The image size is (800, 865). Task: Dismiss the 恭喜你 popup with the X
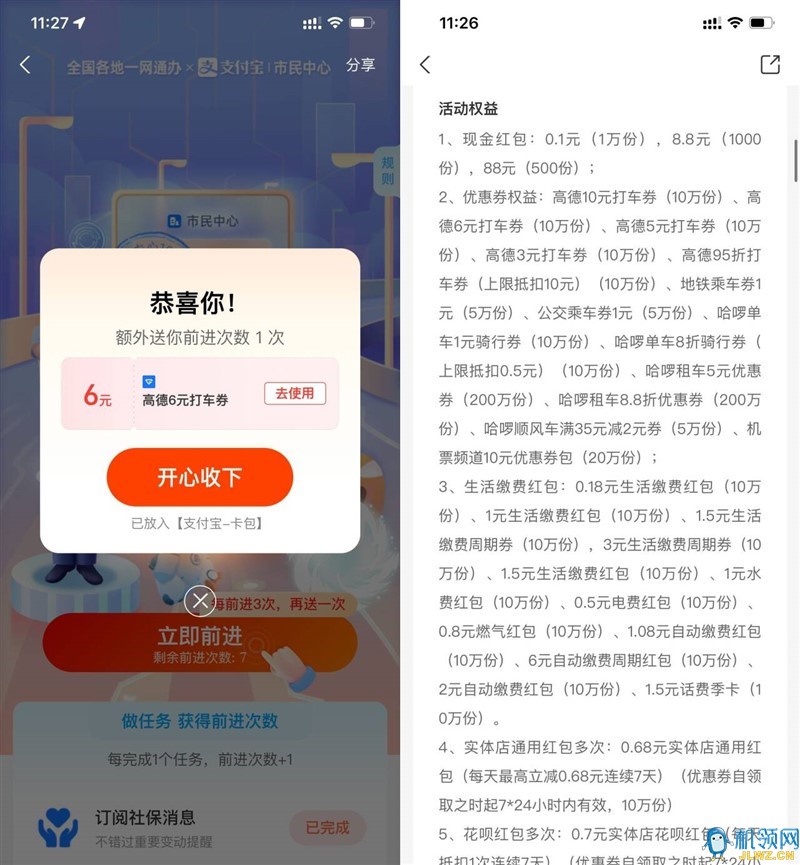point(200,601)
